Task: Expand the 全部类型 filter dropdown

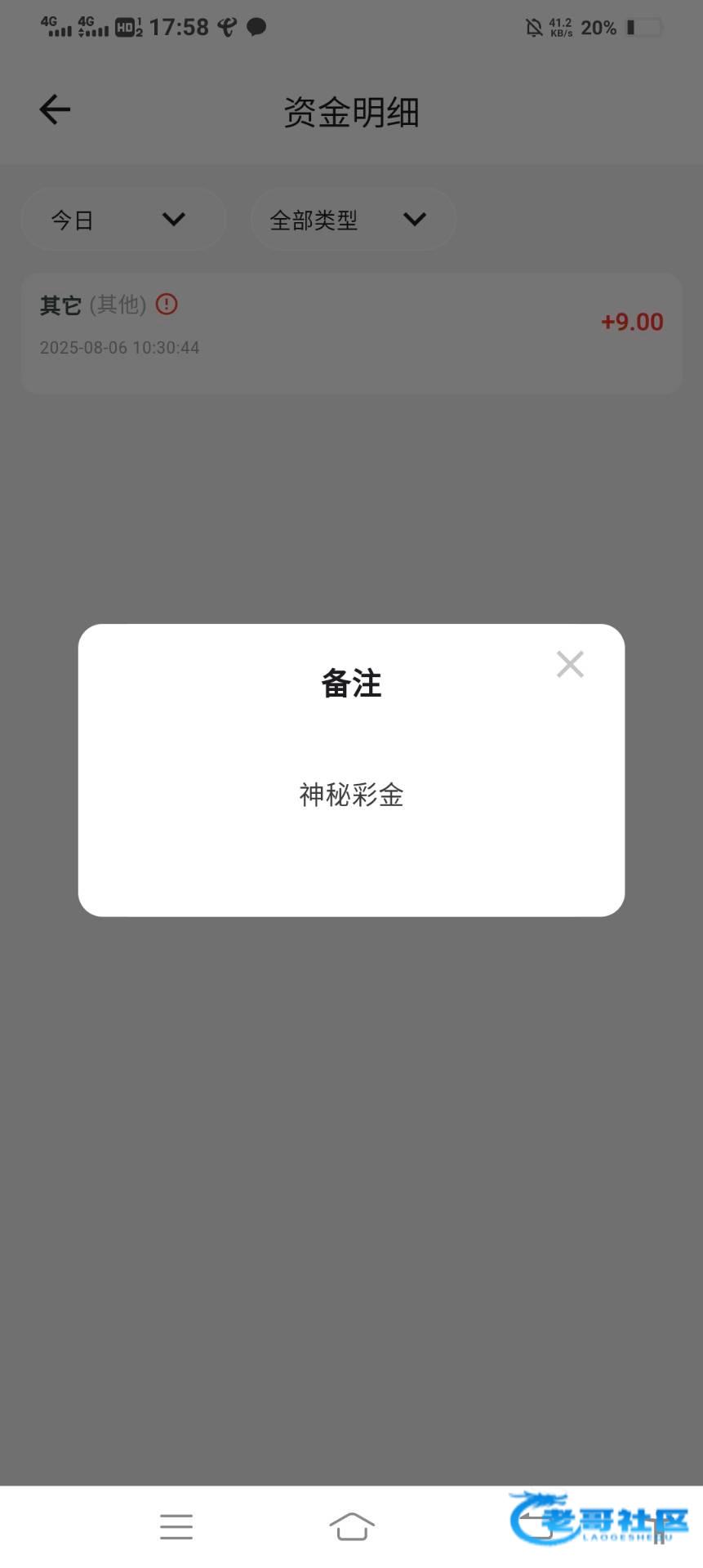Action: click(x=353, y=219)
